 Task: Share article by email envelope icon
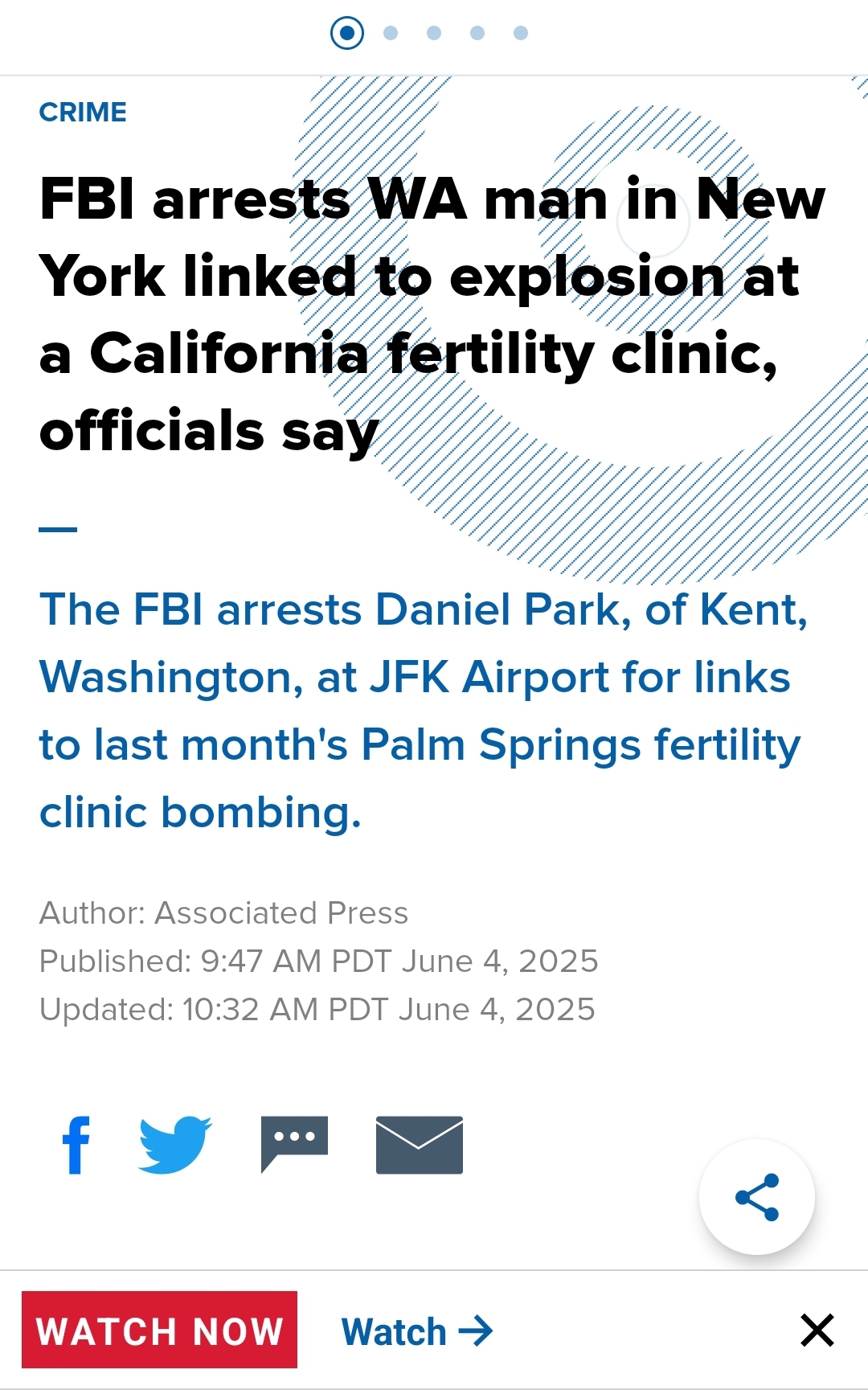point(420,1145)
